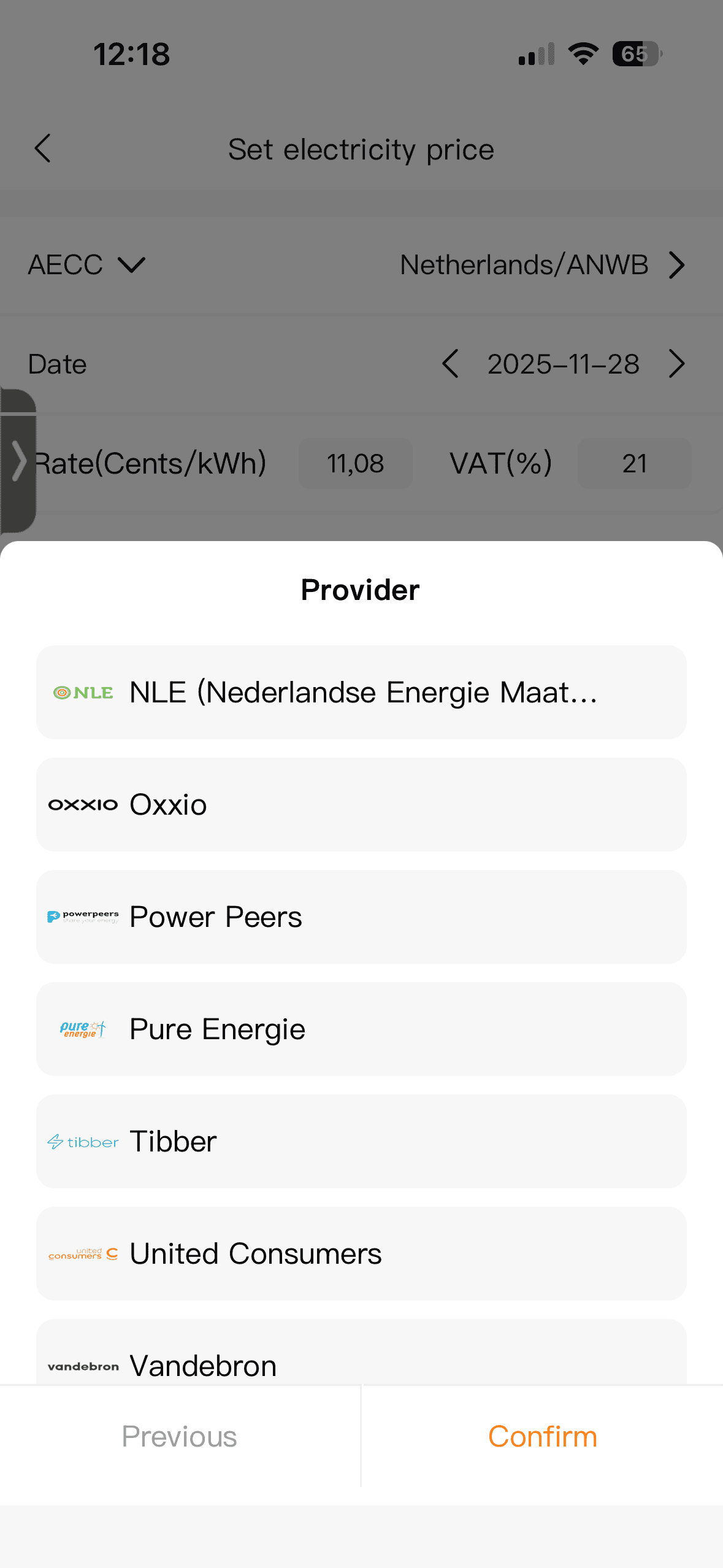Pick Power Peers as provider
The height and width of the screenshot is (1568, 723).
(x=361, y=917)
